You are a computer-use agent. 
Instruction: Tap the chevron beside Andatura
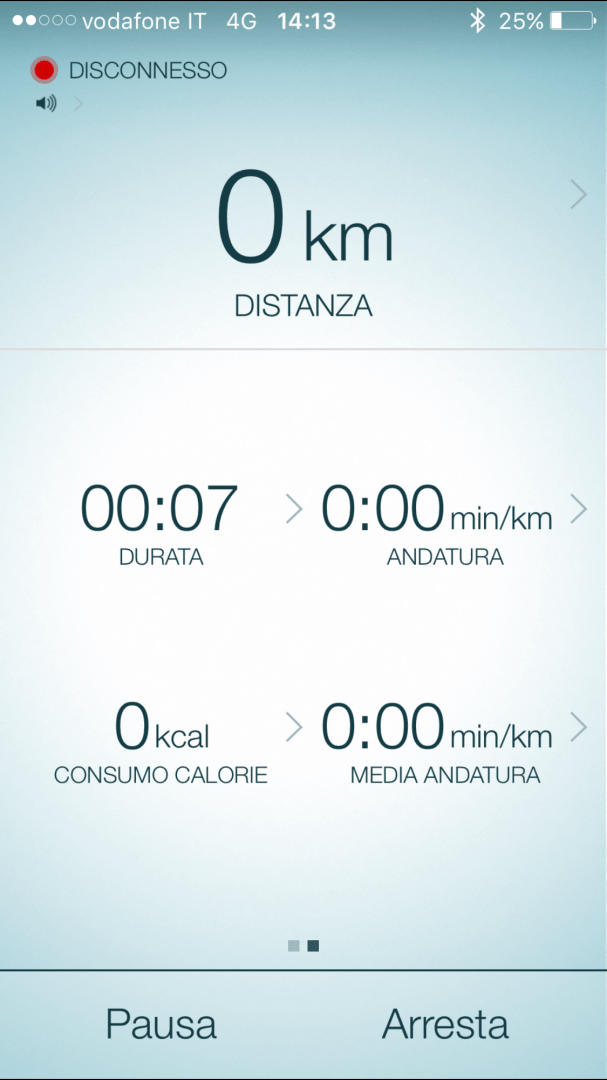(x=578, y=509)
